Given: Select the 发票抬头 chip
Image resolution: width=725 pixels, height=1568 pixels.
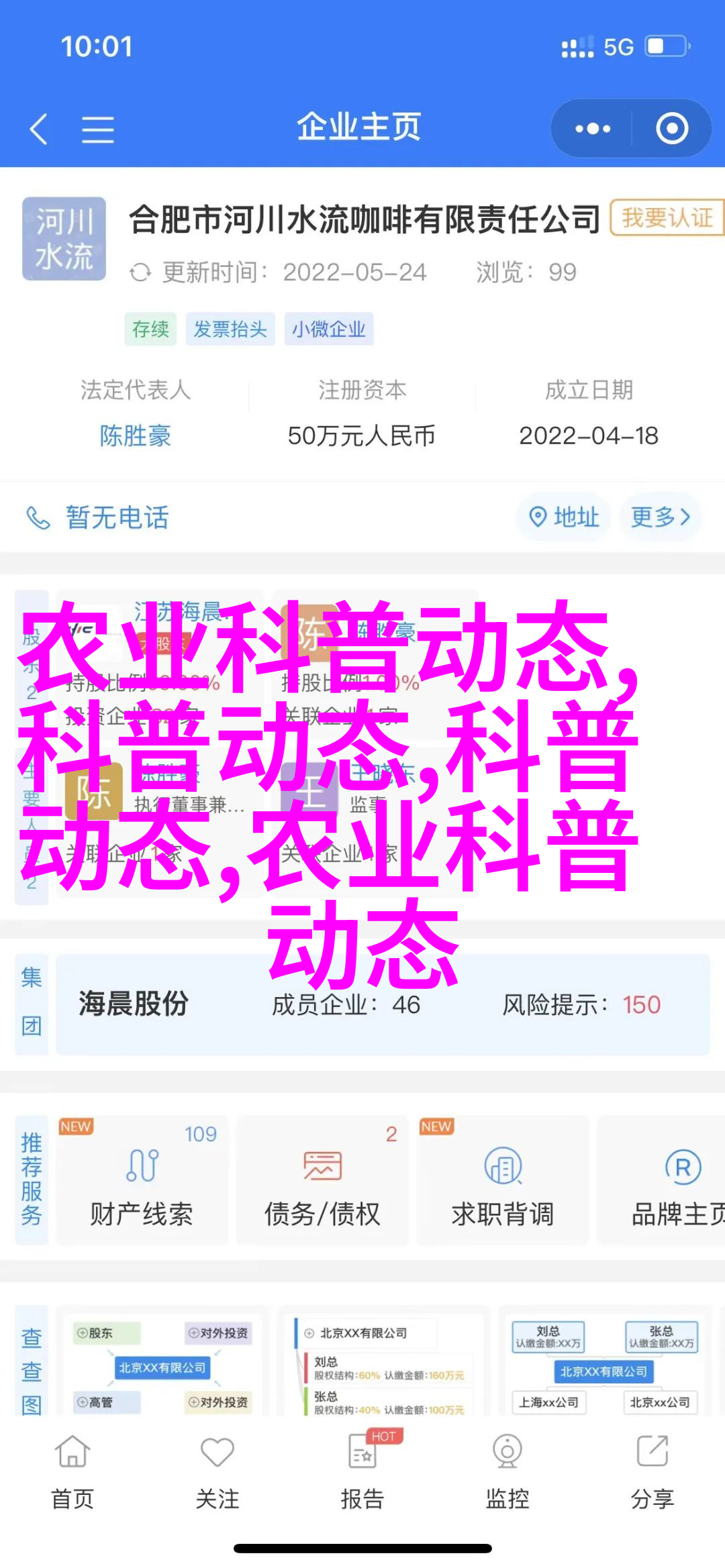Looking at the screenshot, I should pos(230,329).
